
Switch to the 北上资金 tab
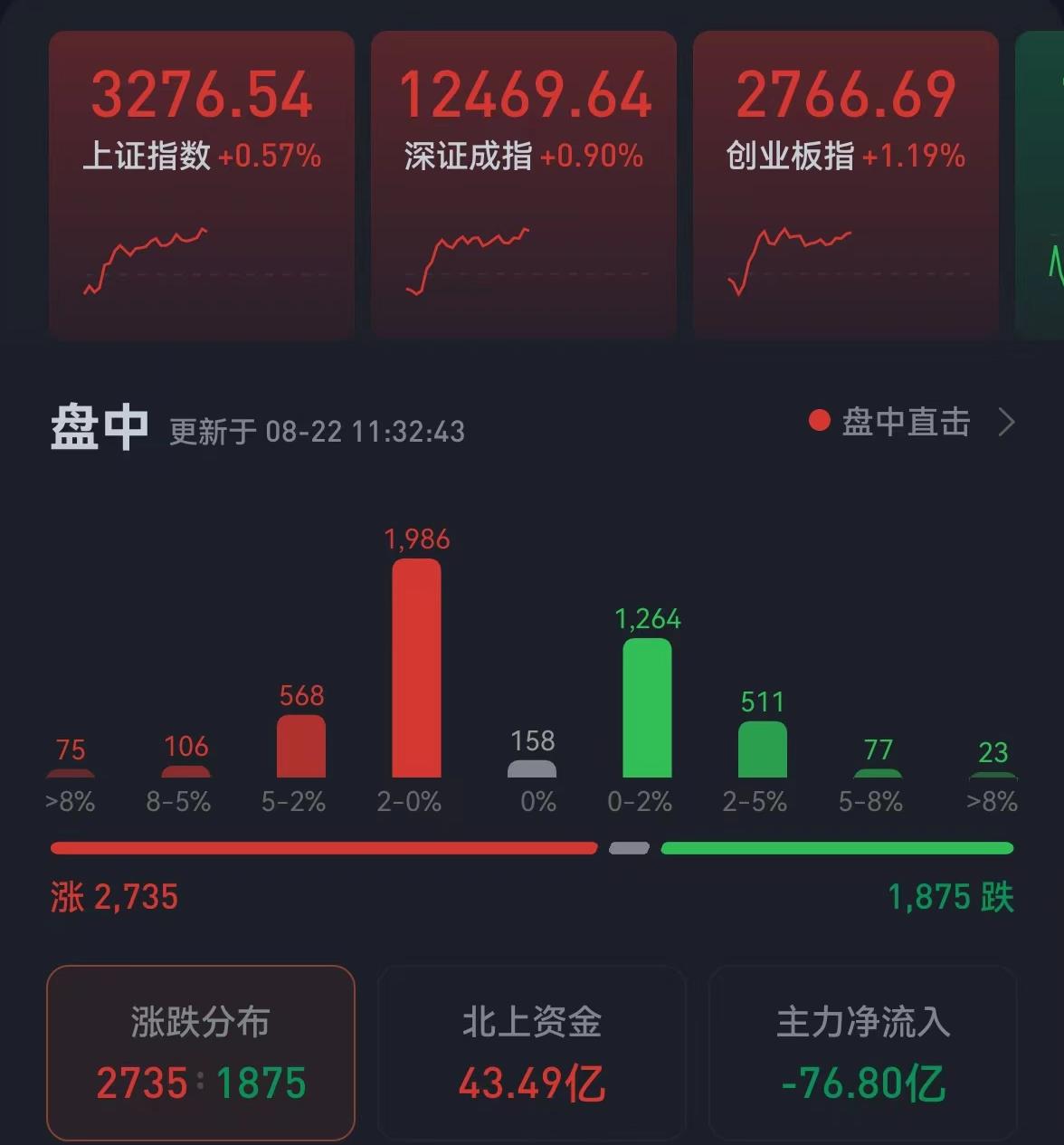coord(532,1053)
